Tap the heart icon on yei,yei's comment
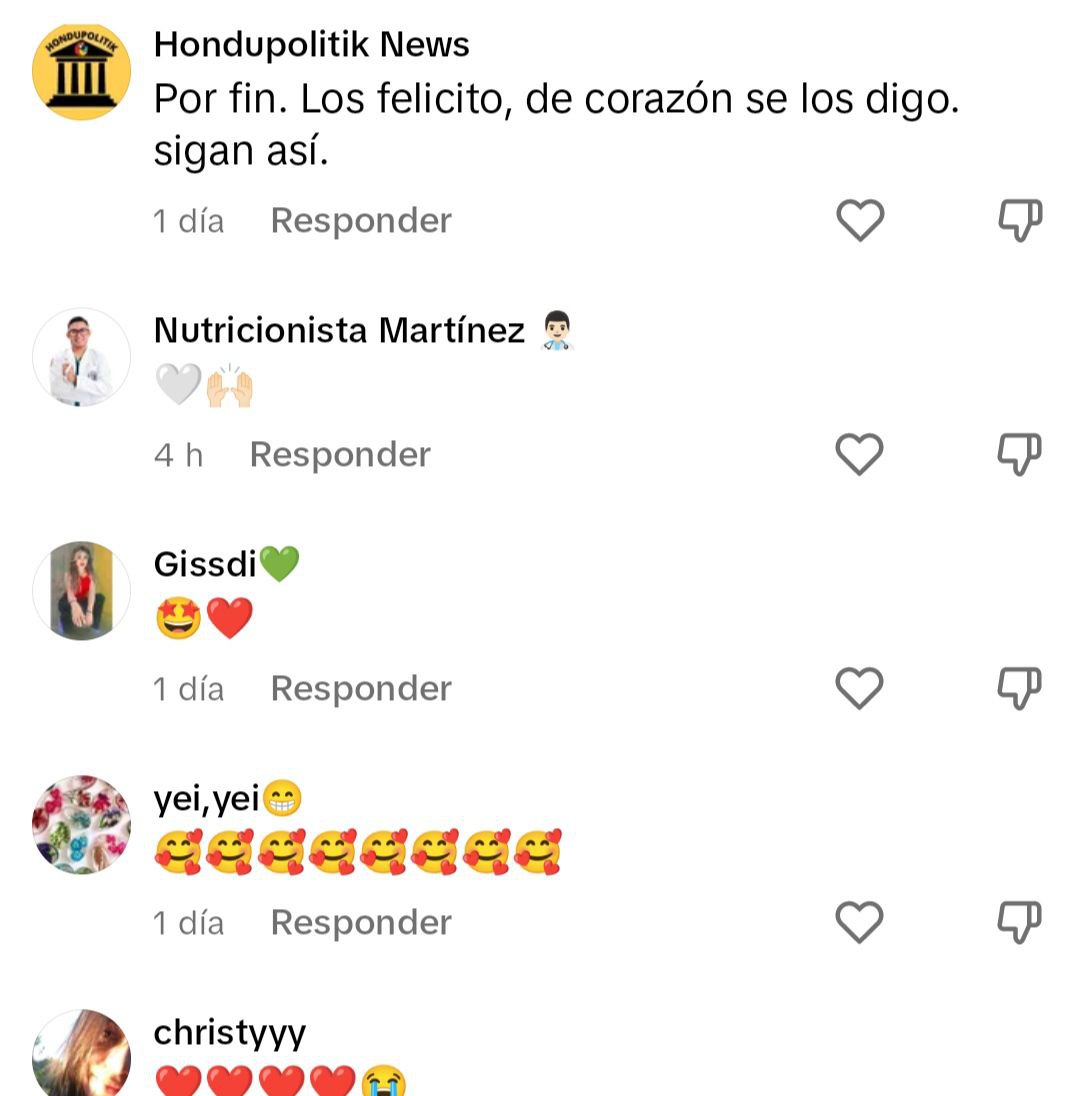Screen dimensions: 1080x1096 pyautogui.click(x=858, y=922)
